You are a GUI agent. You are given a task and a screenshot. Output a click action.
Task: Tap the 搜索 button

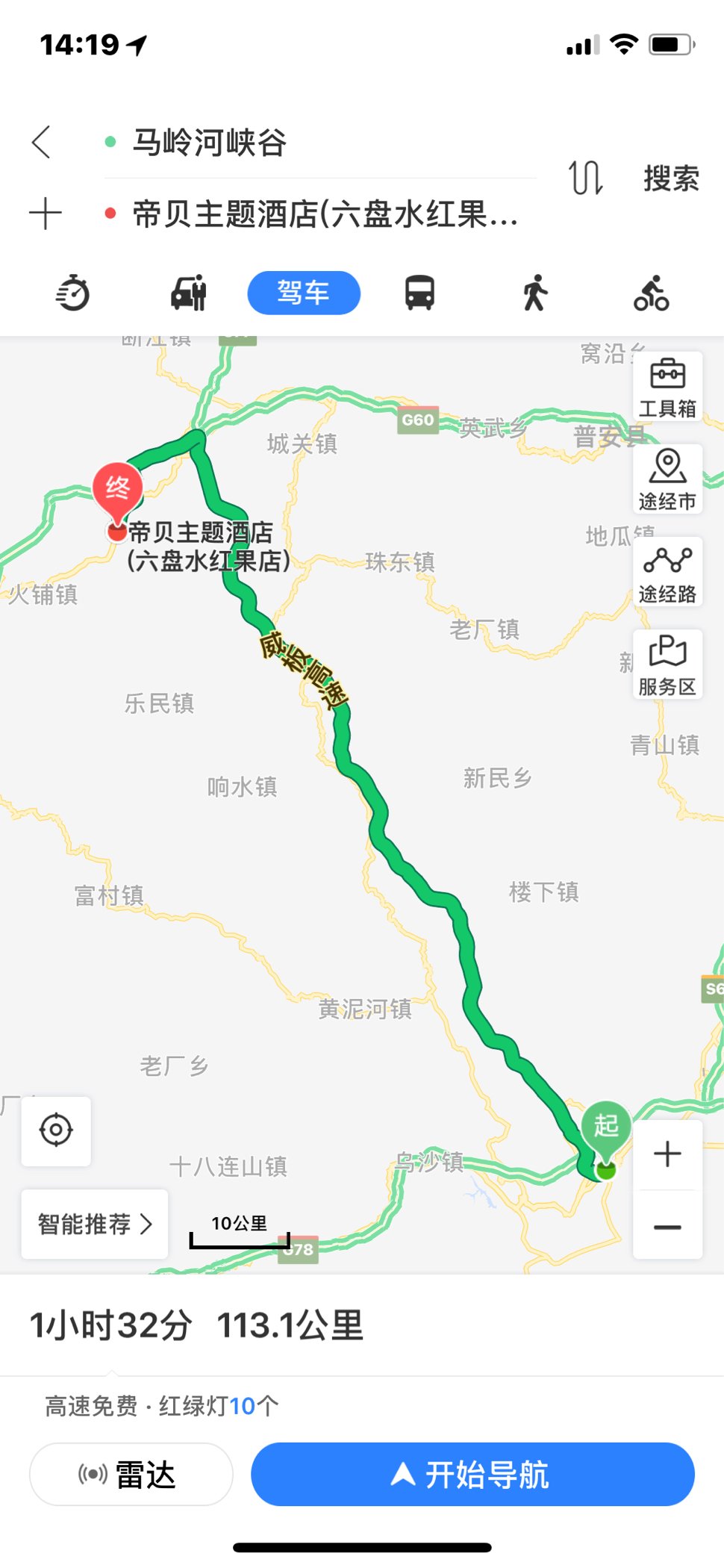click(x=671, y=178)
